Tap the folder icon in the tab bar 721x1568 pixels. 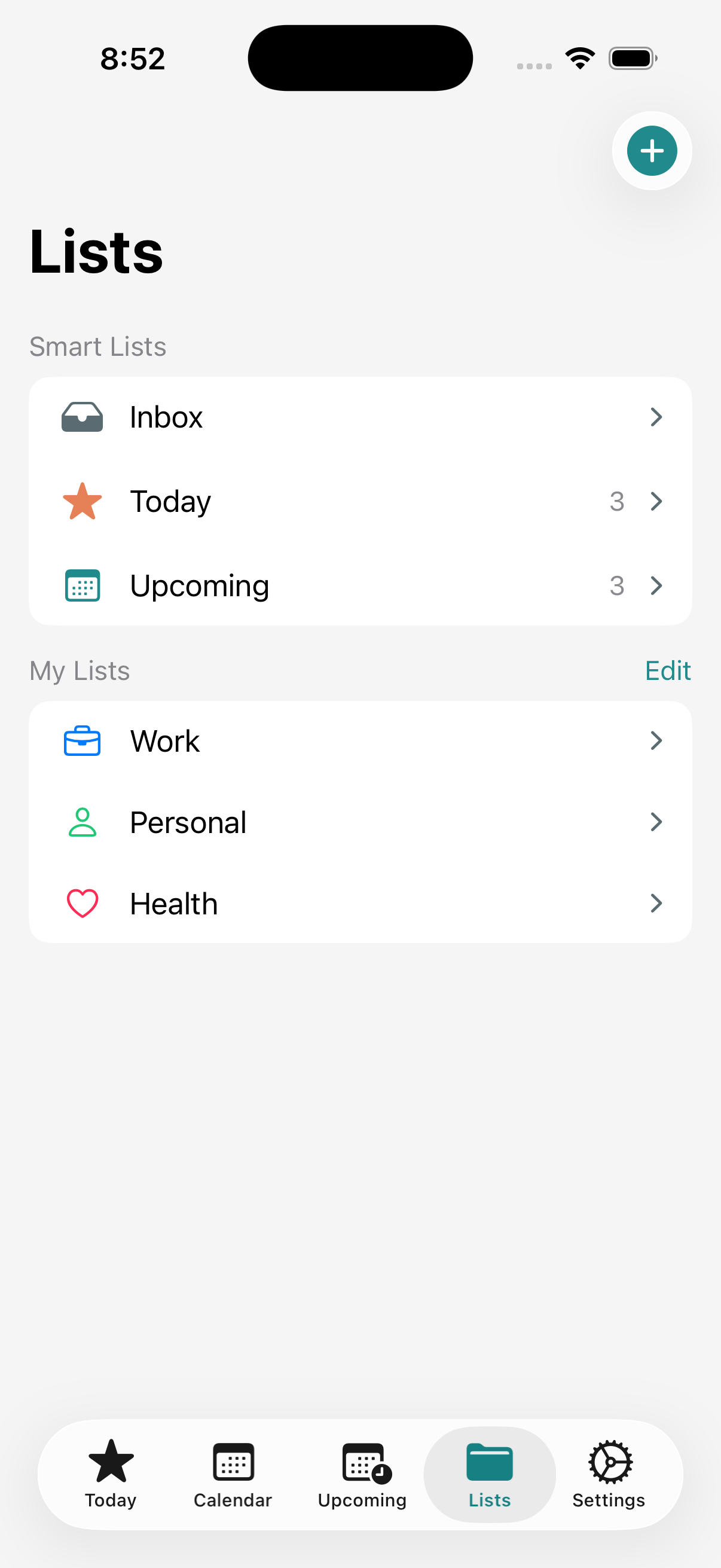coord(489,1461)
